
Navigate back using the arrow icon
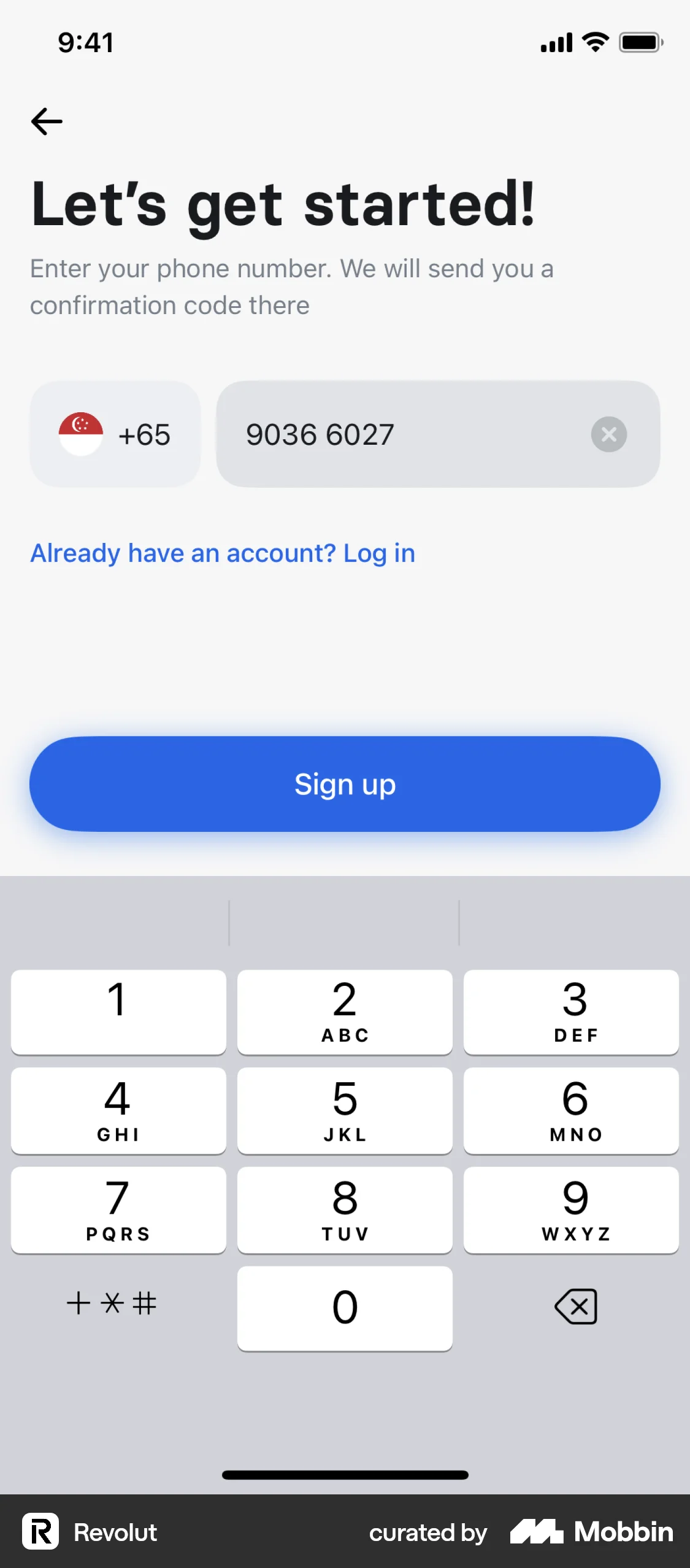tap(46, 121)
